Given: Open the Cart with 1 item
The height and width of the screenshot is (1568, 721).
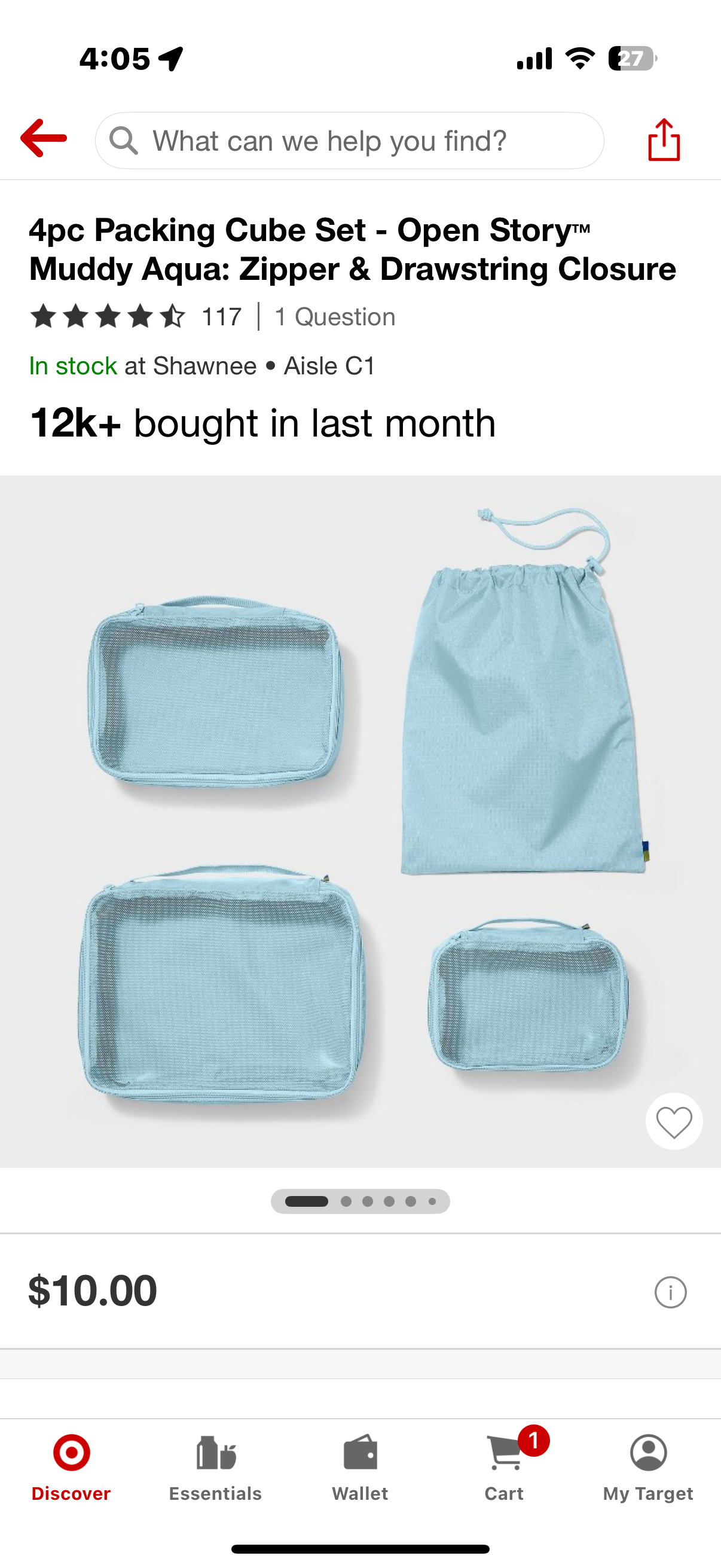Looking at the screenshot, I should click(505, 1467).
